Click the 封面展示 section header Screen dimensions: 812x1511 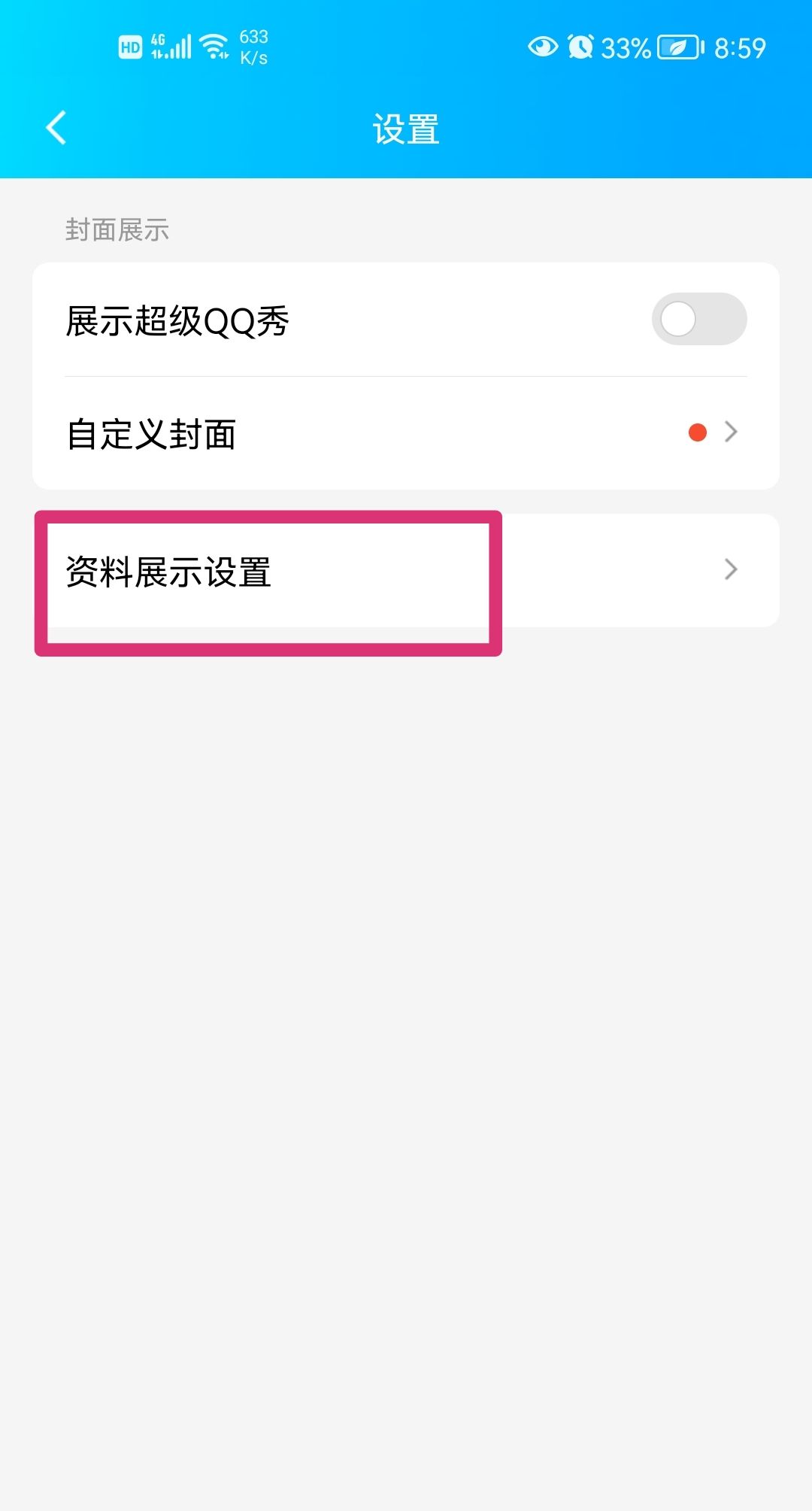(116, 230)
